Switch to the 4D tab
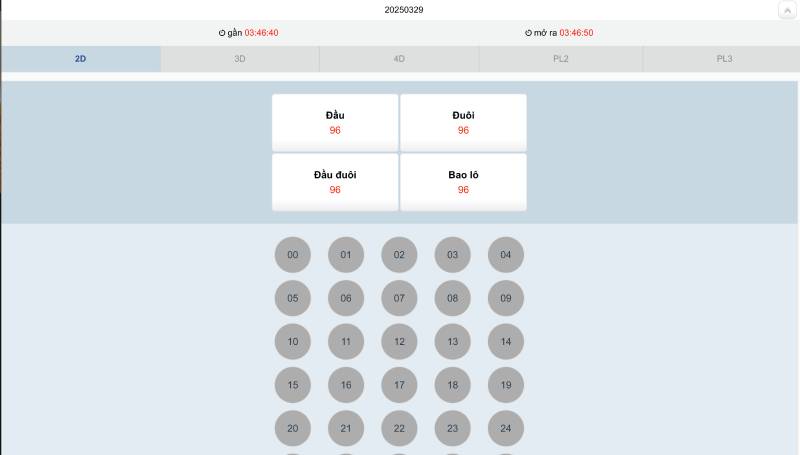This screenshot has height=455, width=800. 399,59
